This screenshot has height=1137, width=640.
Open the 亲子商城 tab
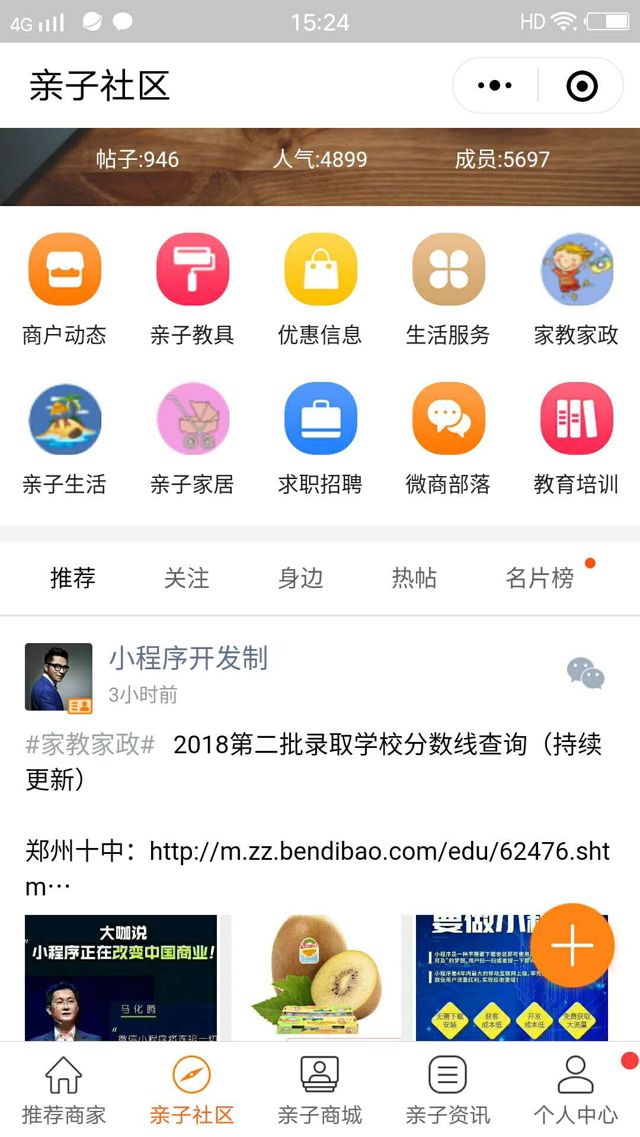(320, 1090)
